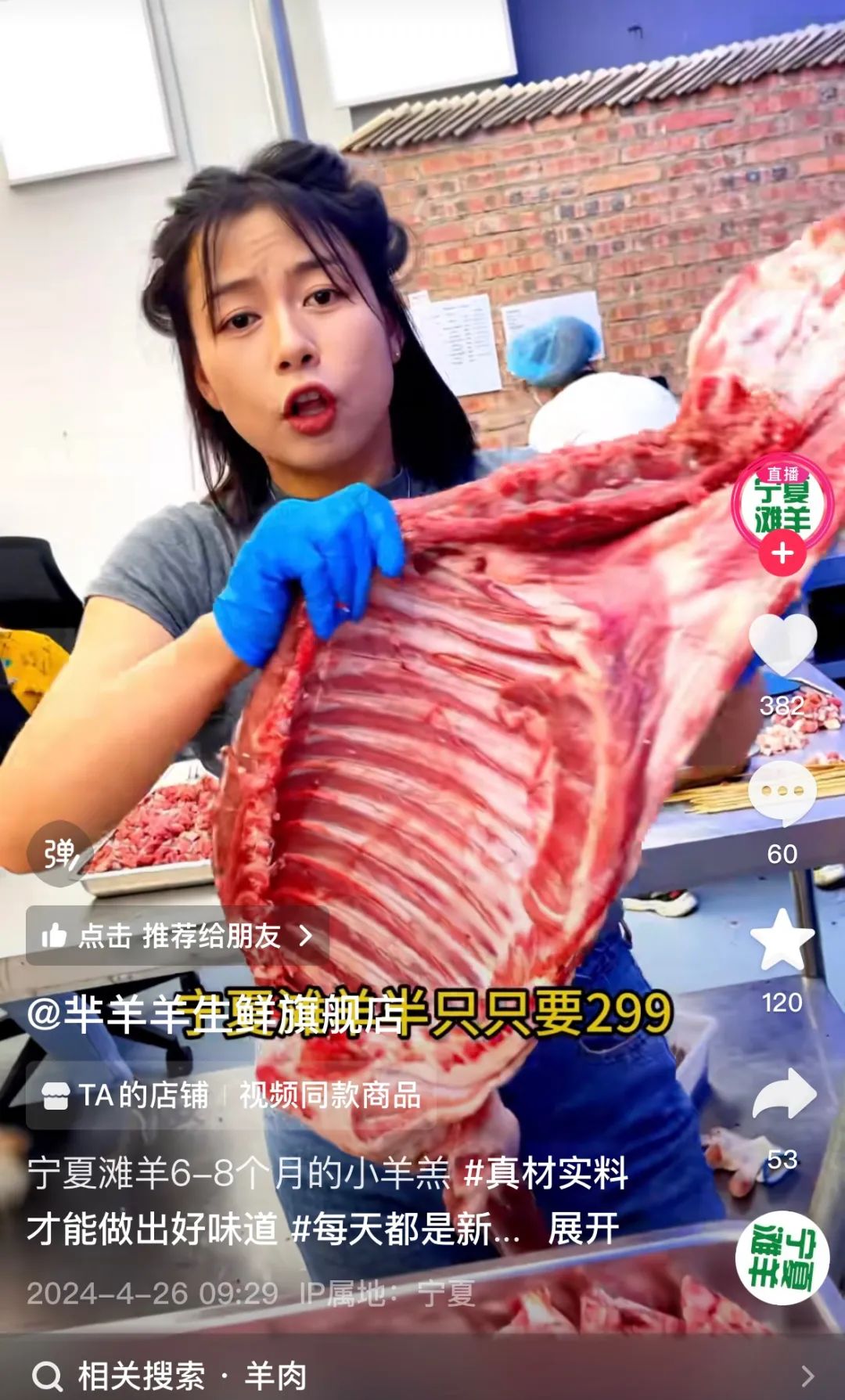Tap 点击 推荐给朋友 to recommend to friends
Viewport: 845px width, 1400px height.
coord(178,935)
